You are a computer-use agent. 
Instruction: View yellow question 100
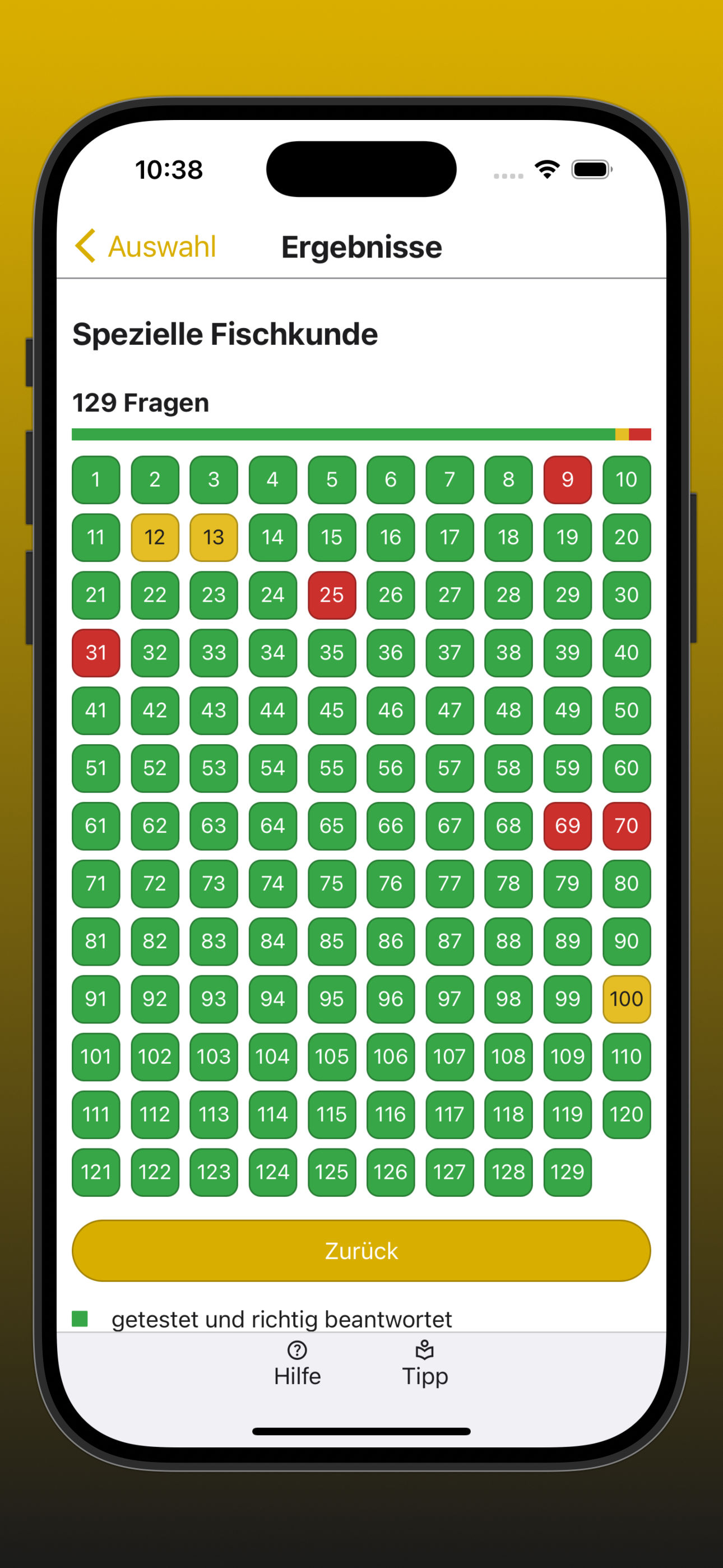[x=626, y=999]
